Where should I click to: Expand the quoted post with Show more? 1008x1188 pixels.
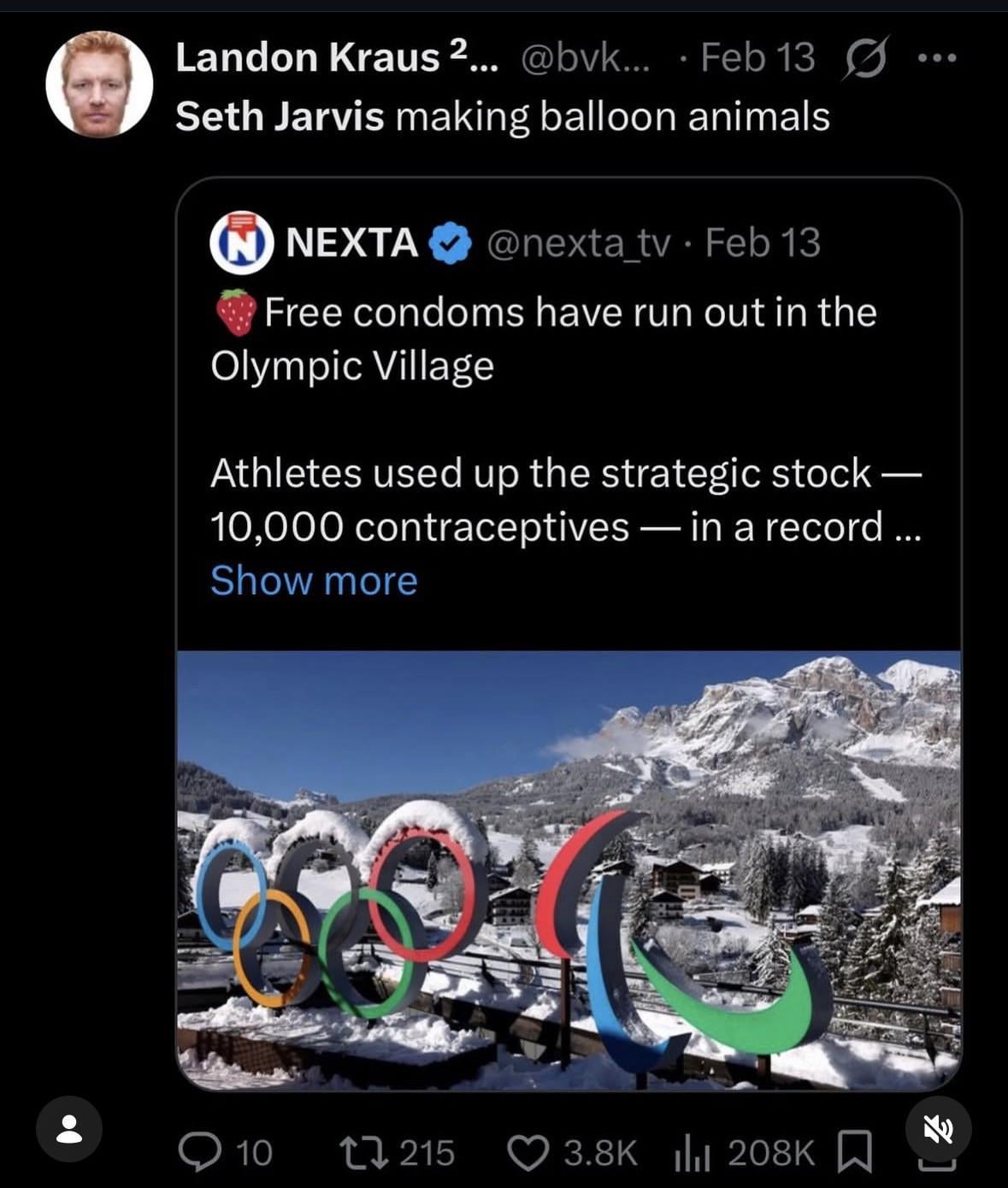click(314, 580)
